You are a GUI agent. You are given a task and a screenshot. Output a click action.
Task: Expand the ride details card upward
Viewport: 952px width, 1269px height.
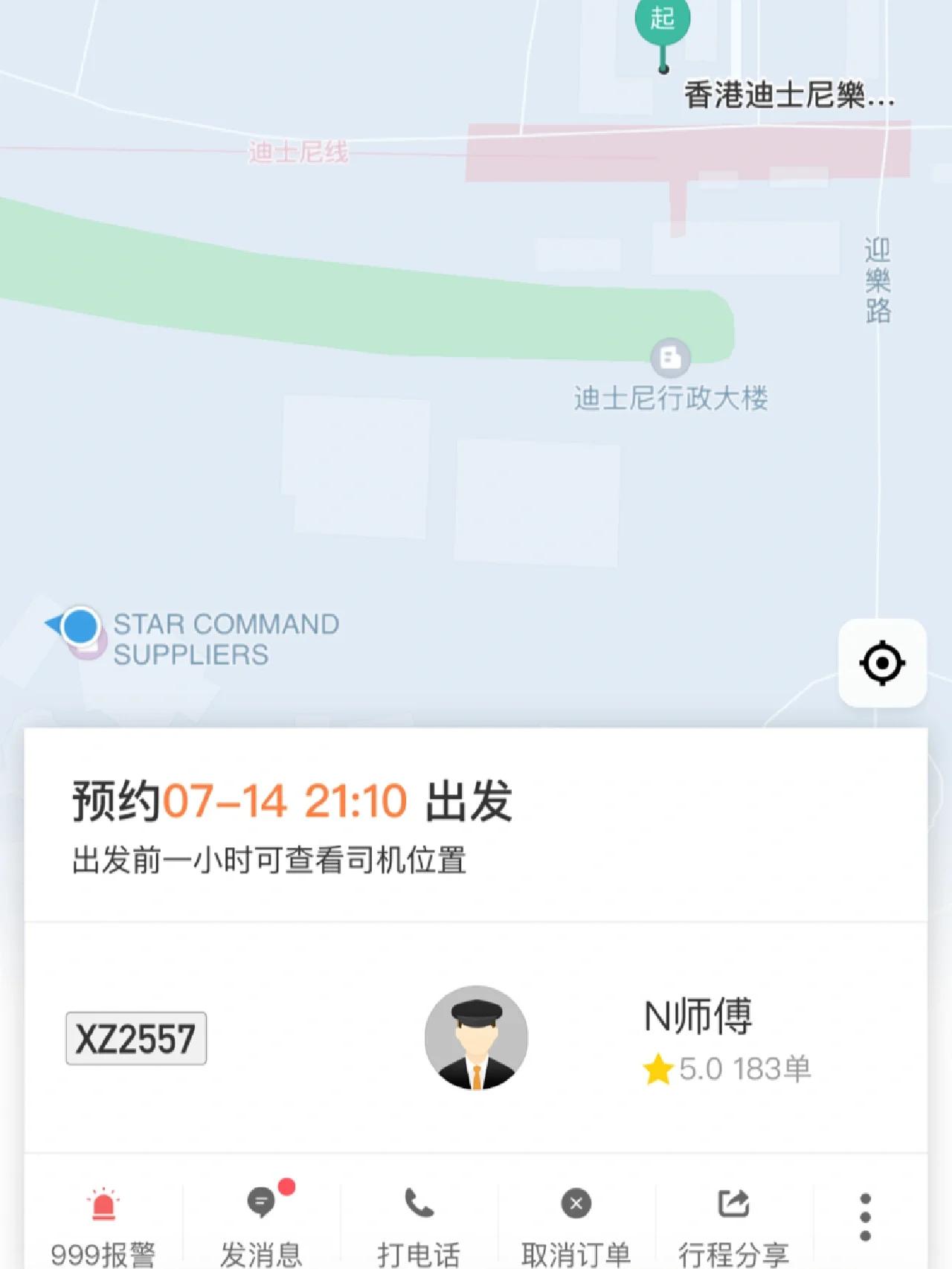[x=476, y=744]
